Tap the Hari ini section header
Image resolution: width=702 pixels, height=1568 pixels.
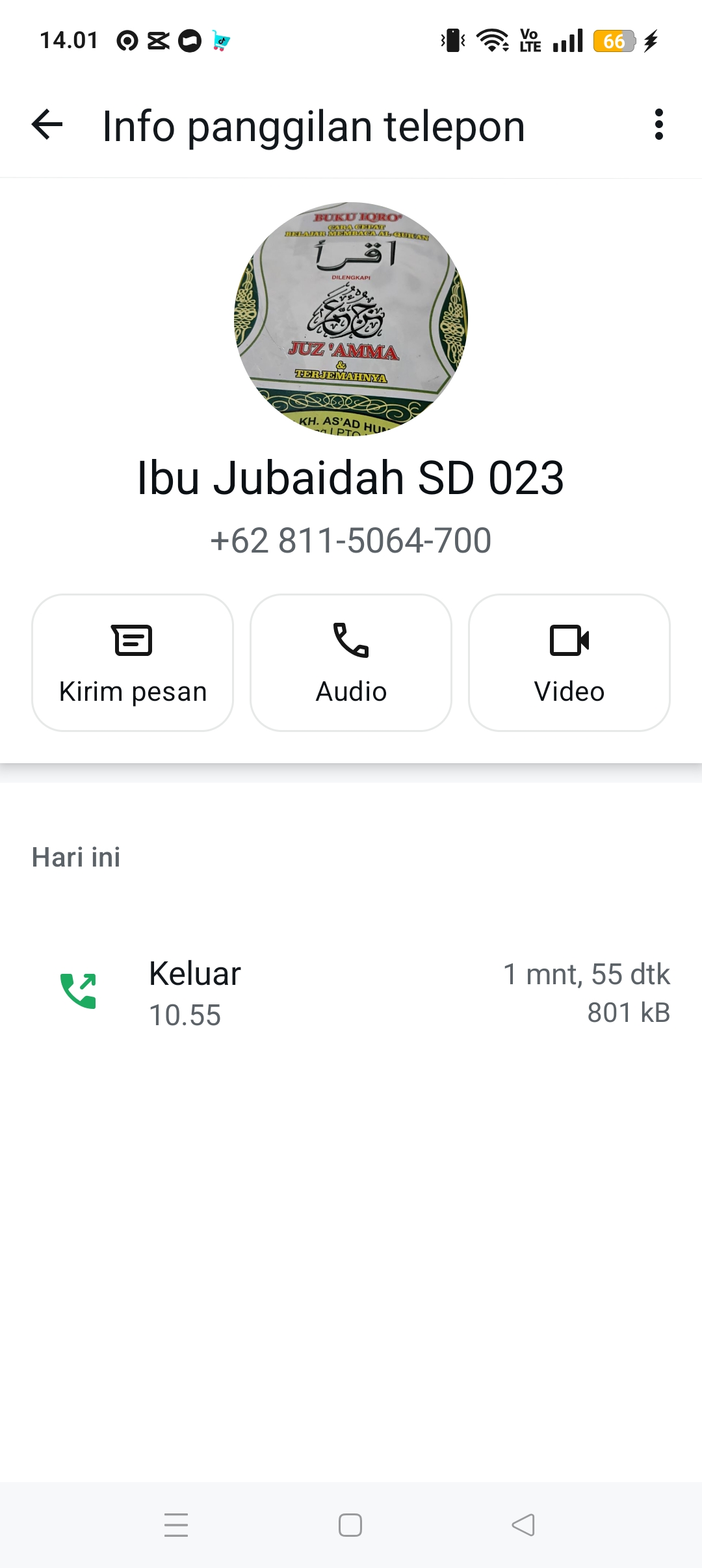click(x=76, y=856)
